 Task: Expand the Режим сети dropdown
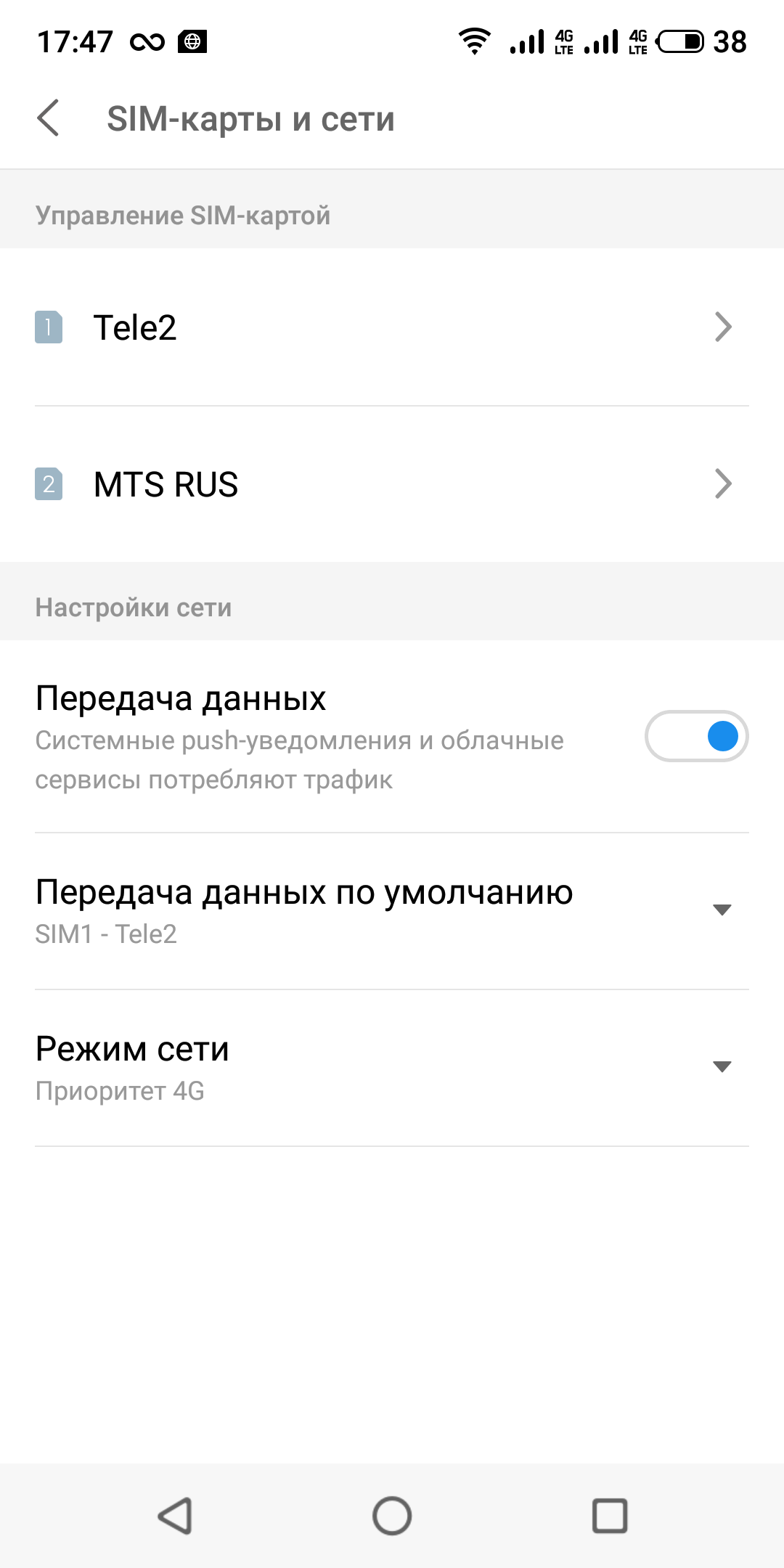[x=721, y=1067]
